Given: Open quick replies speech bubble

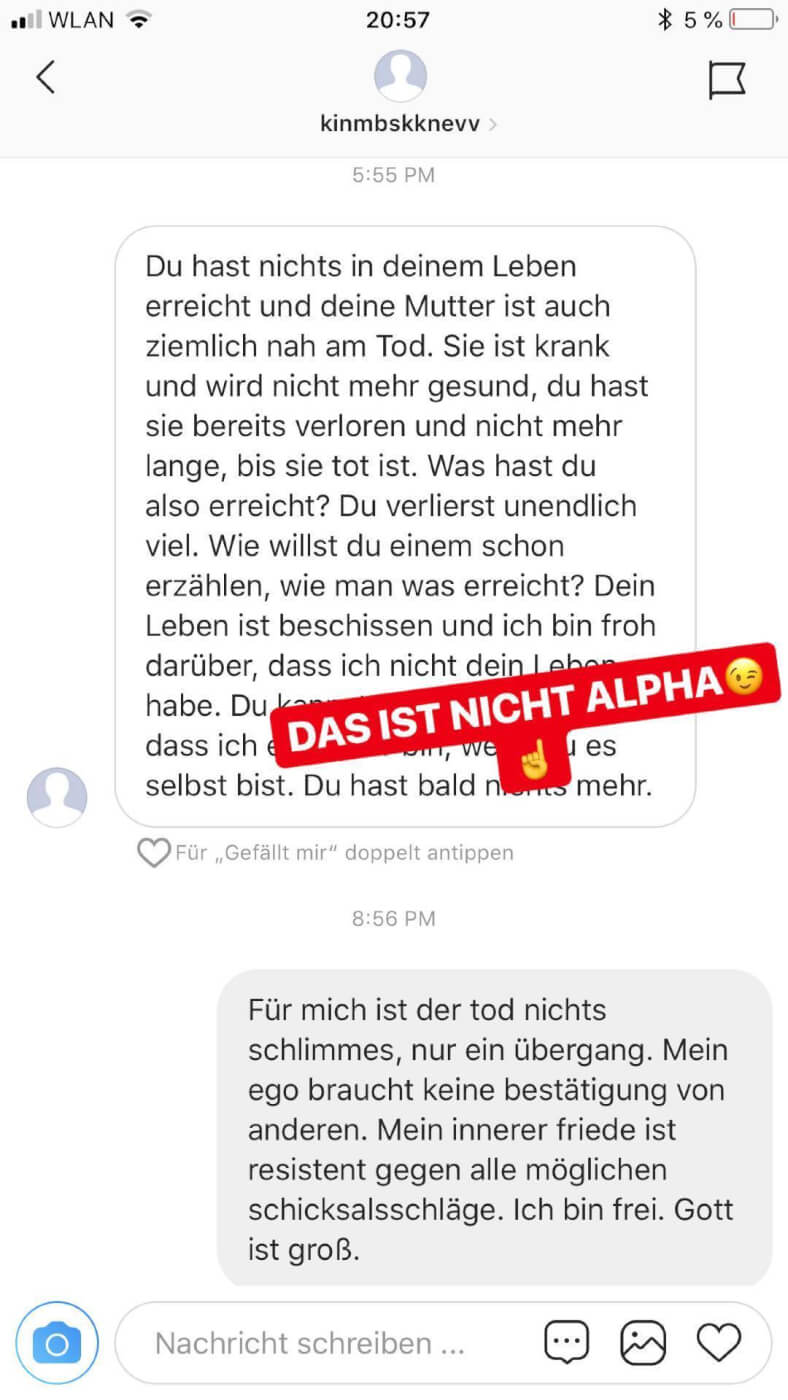Looking at the screenshot, I should tap(566, 1343).
